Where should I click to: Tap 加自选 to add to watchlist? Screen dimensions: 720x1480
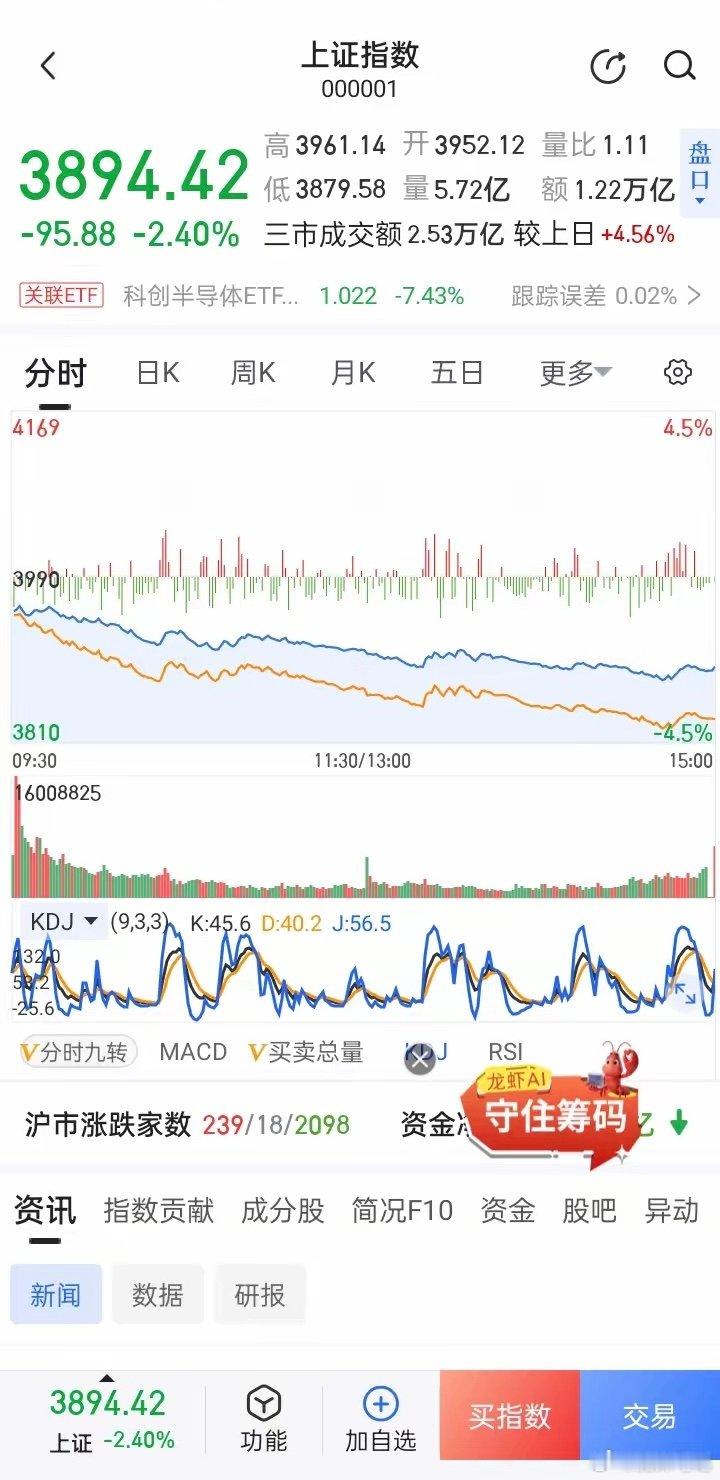click(380, 1421)
